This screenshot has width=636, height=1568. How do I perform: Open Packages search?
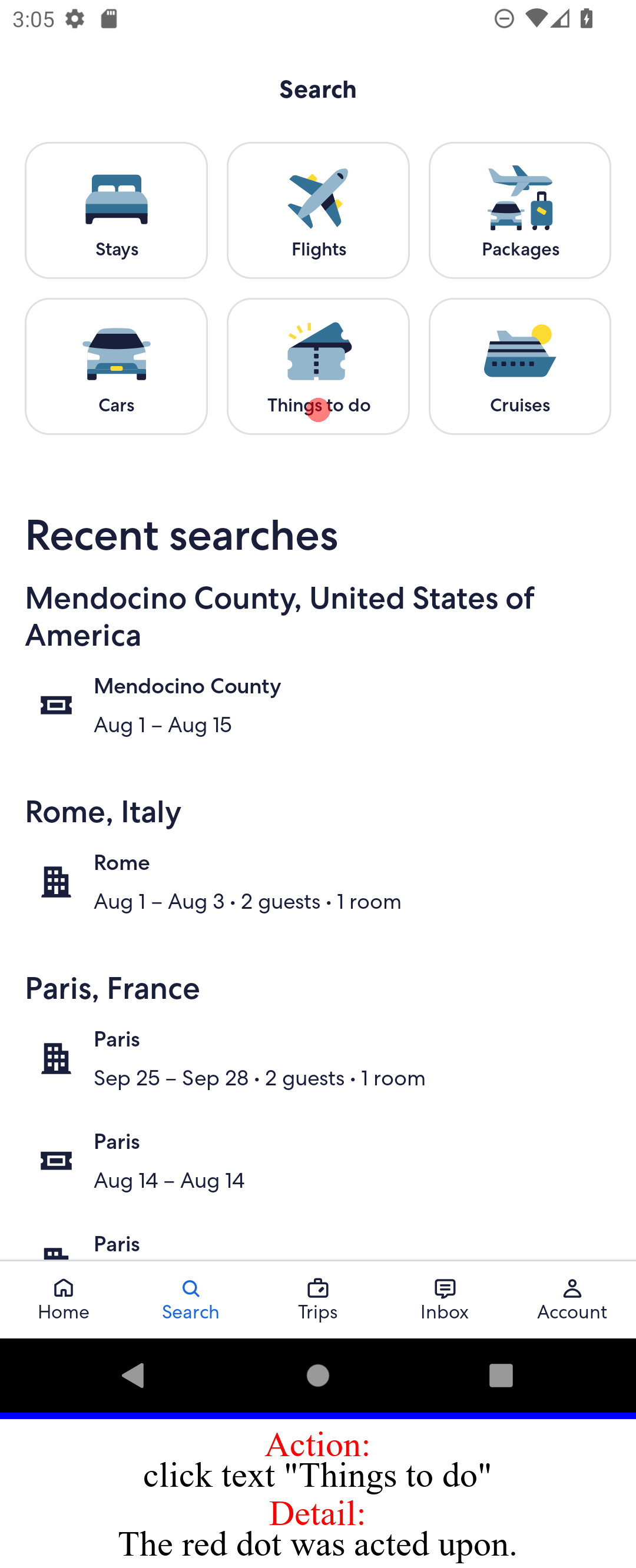coord(519,210)
